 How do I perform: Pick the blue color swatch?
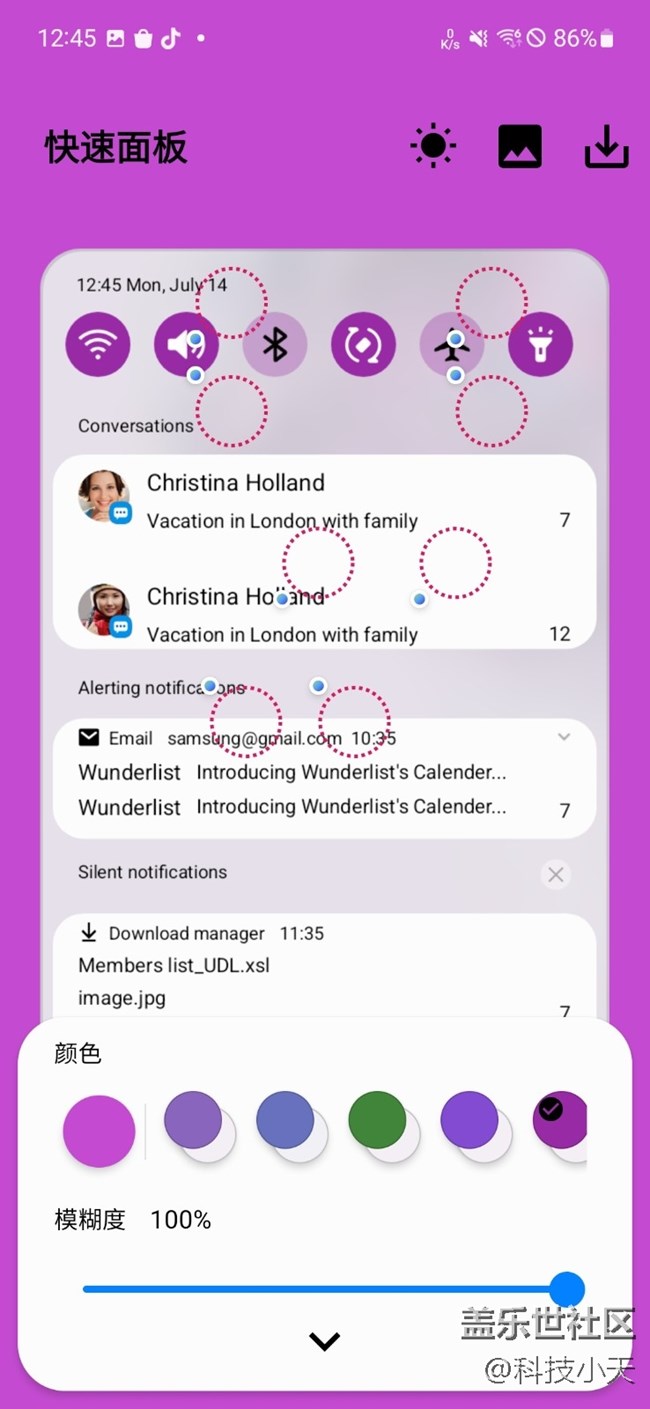coord(285,1119)
